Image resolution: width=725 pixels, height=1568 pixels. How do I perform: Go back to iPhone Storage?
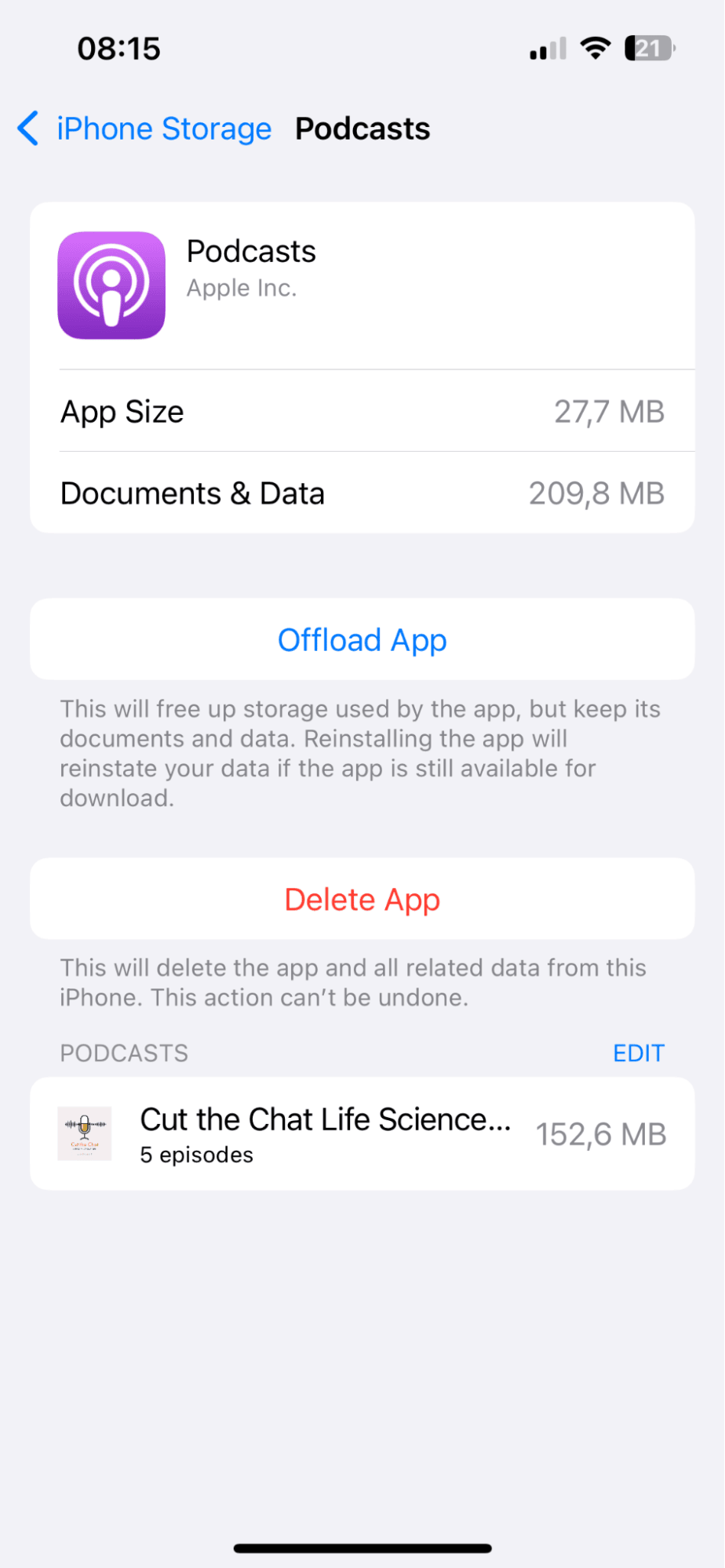coord(145,129)
